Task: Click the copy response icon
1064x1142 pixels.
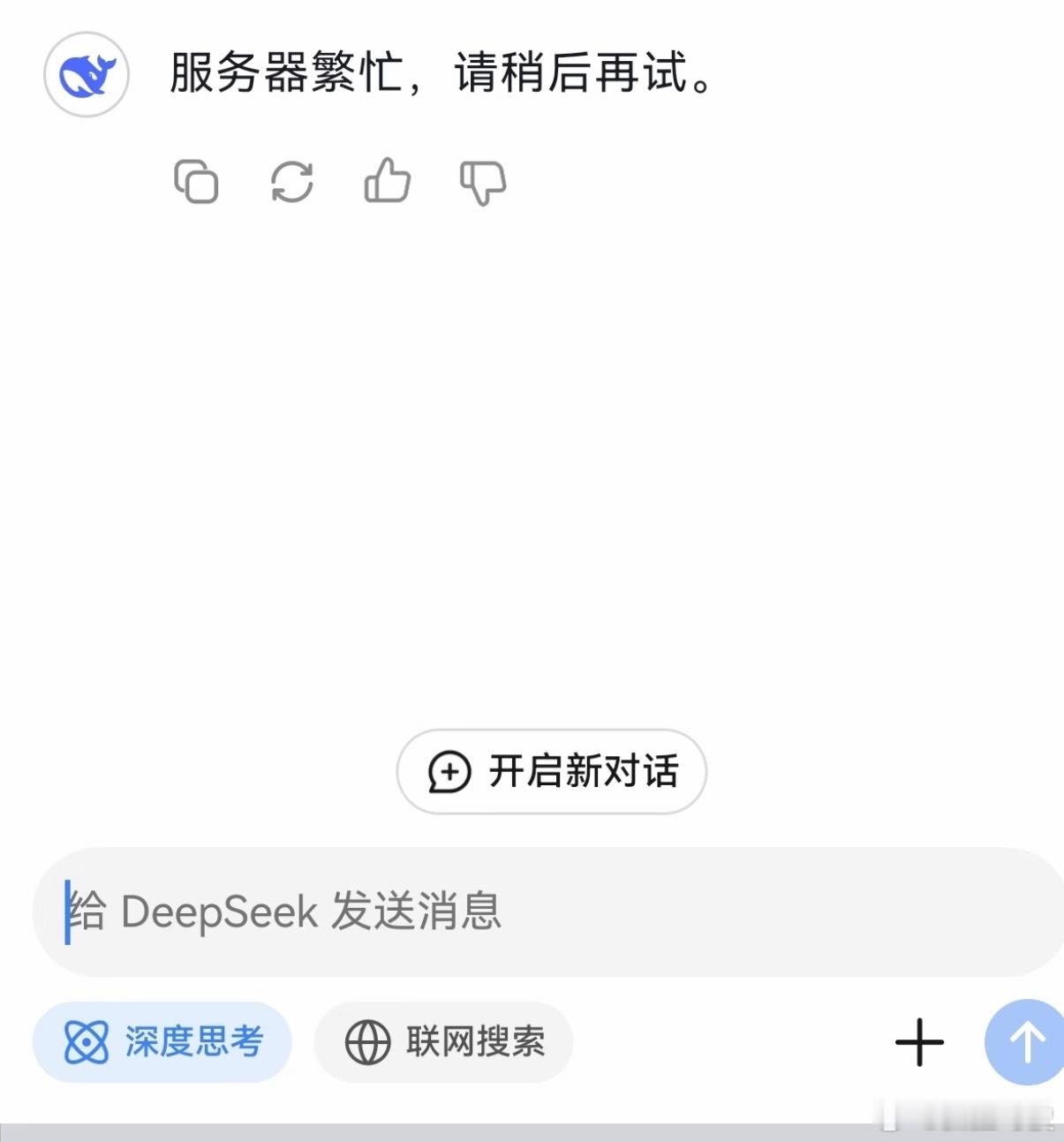Action: click(x=198, y=182)
